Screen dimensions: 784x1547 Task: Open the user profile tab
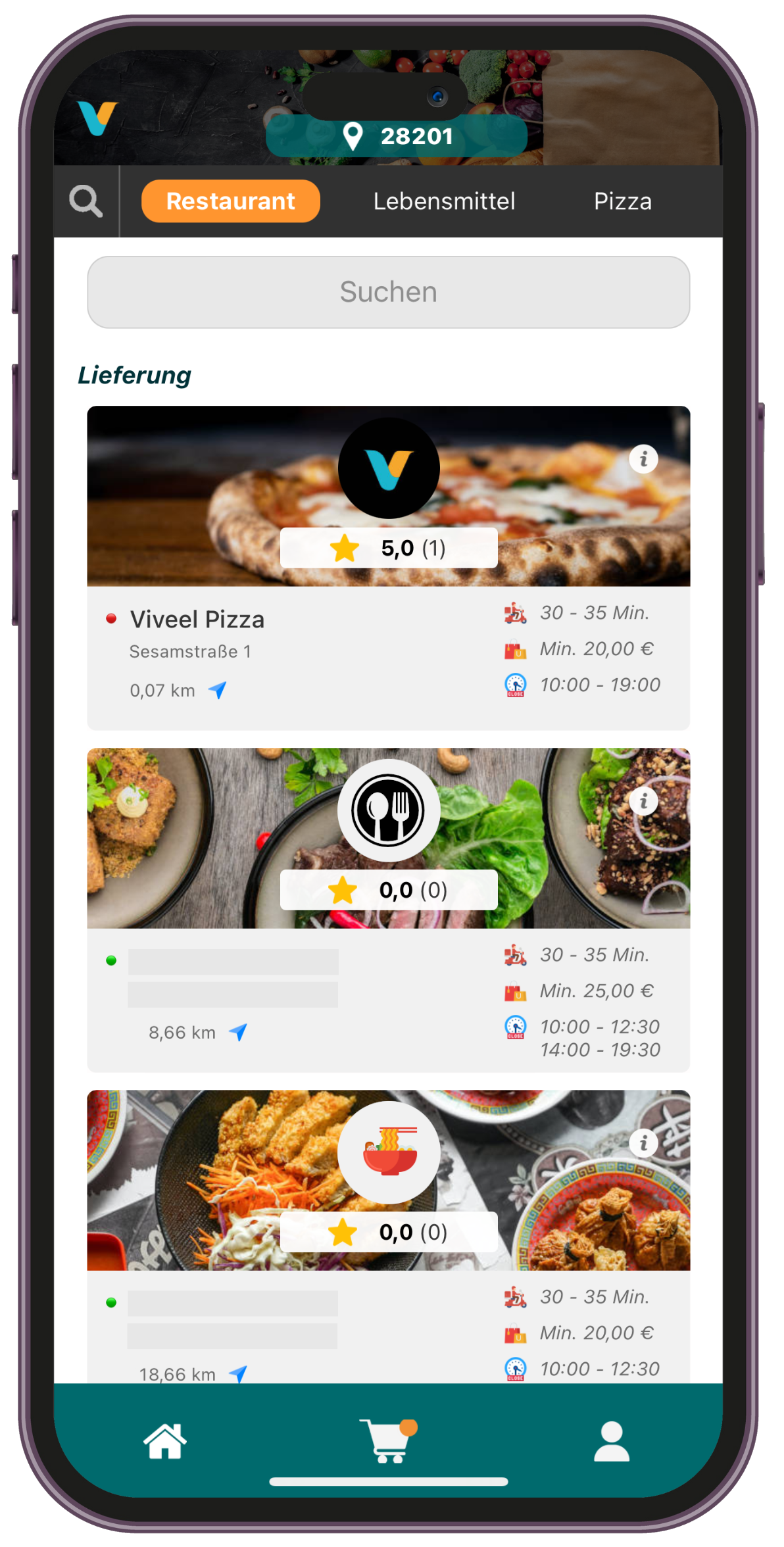coord(612,1441)
